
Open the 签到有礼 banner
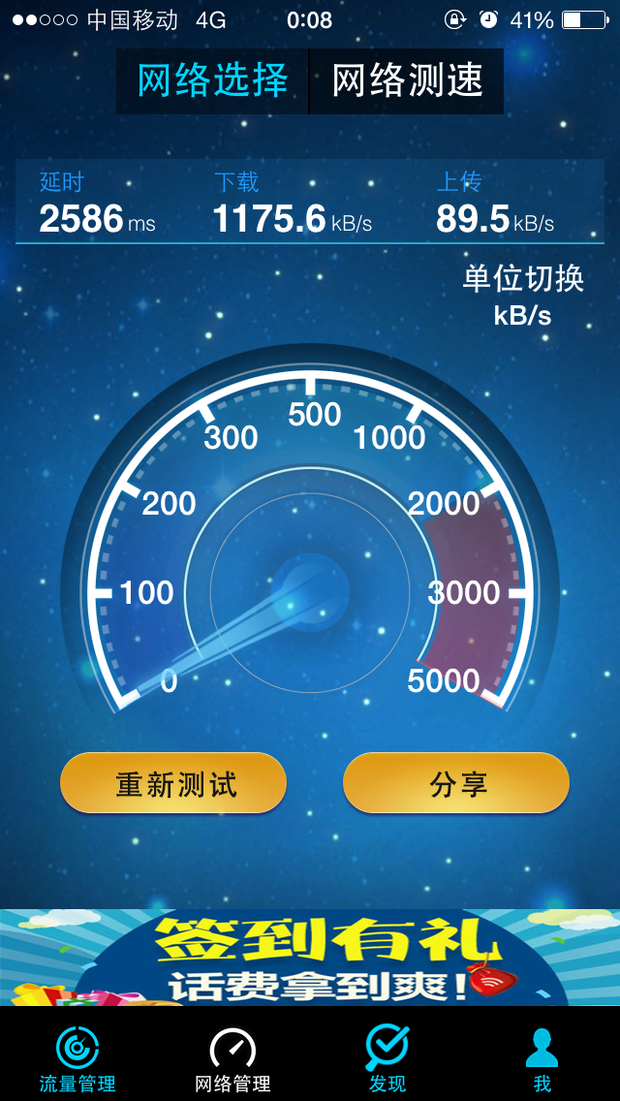pos(310,957)
